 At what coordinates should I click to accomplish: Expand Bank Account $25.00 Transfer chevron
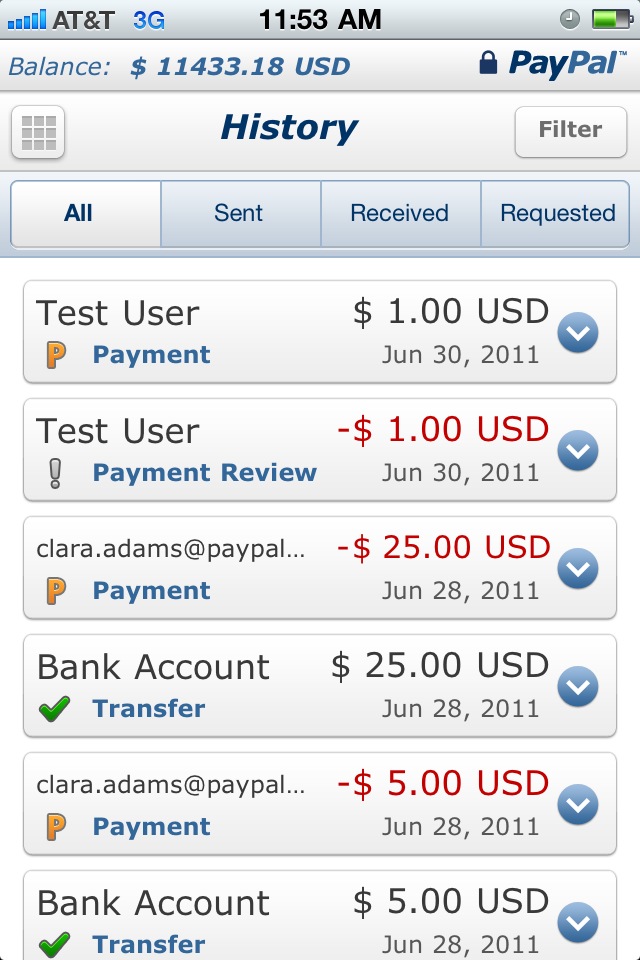pyautogui.click(x=577, y=687)
